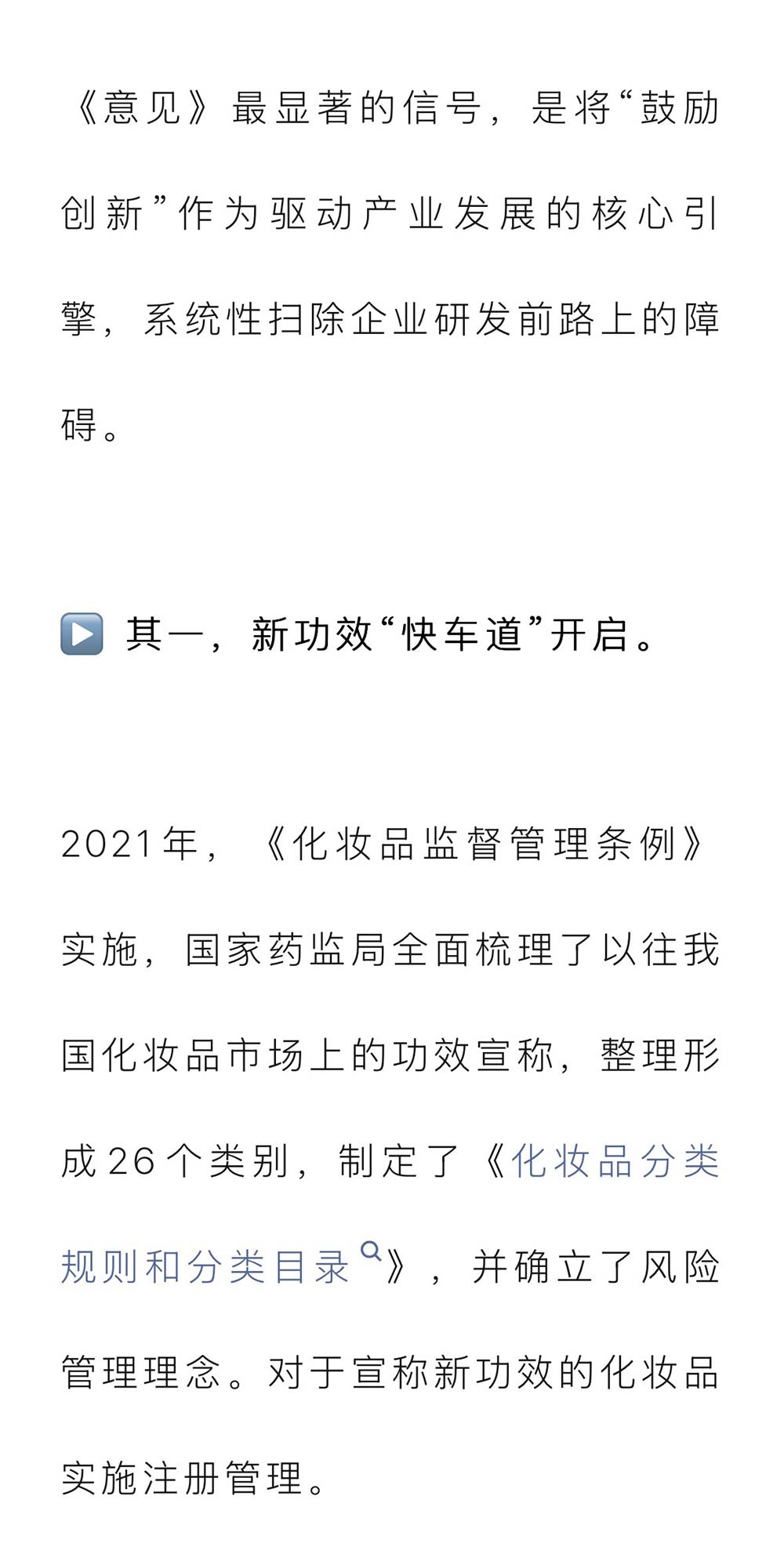Open the 化妆品分类规则和分类目录 search link

click(x=205, y=1267)
